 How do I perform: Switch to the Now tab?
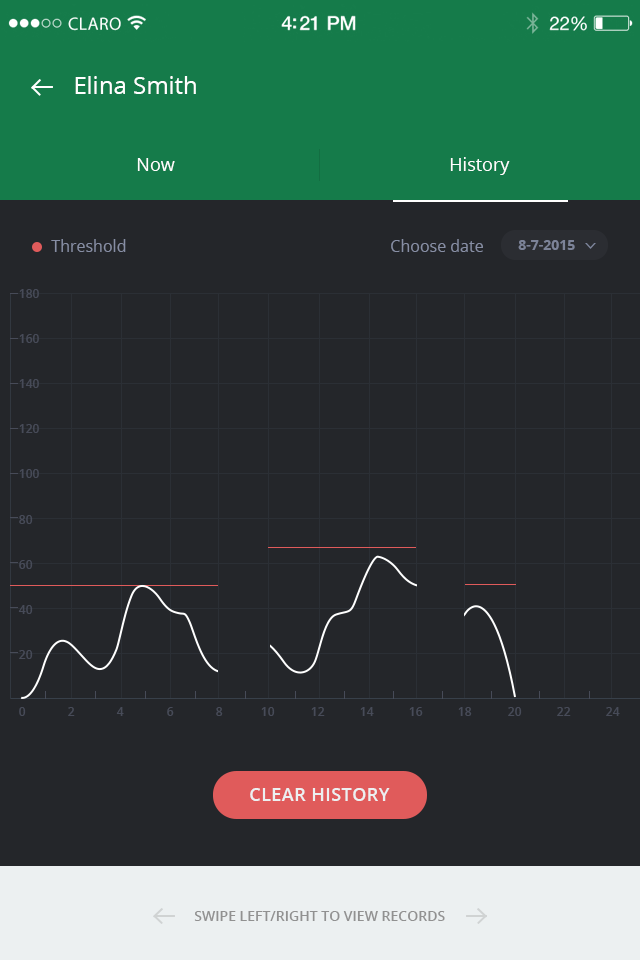(156, 165)
